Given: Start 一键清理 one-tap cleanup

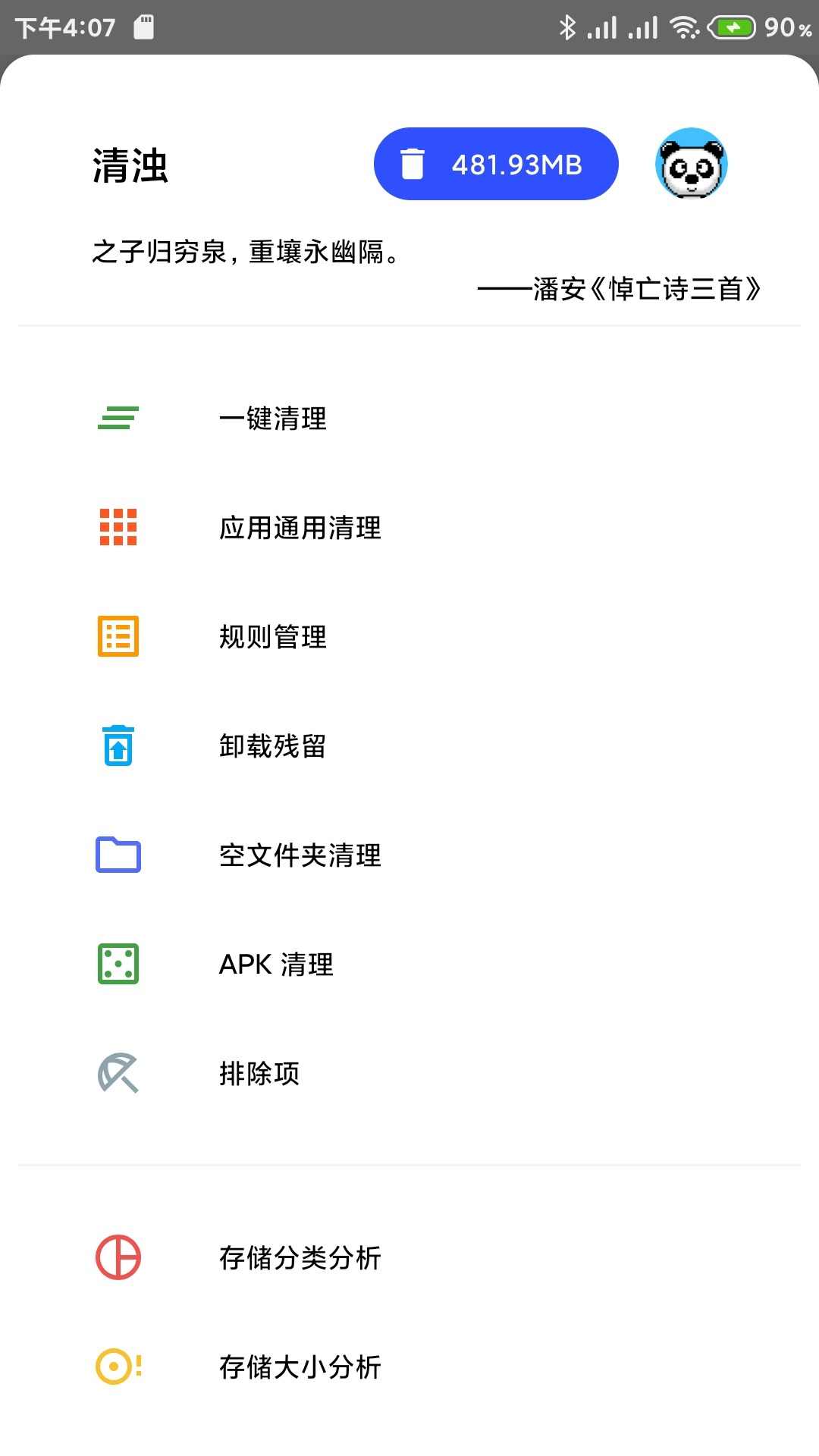Looking at the screenshot, I should tap(273, 419).
